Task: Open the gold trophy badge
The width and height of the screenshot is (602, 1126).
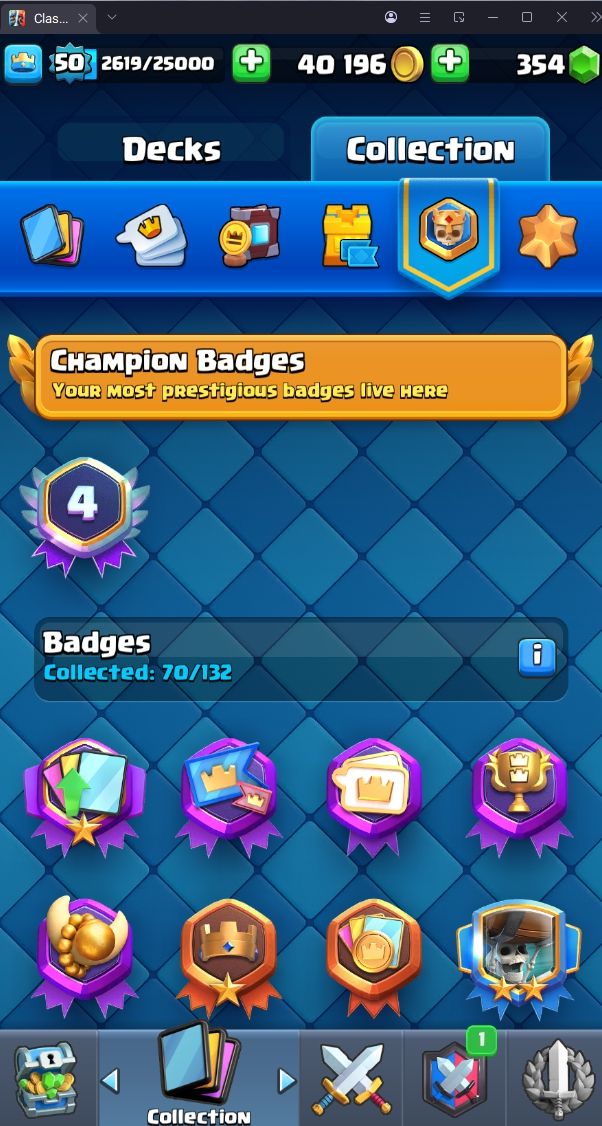Action: click(519, 792)
